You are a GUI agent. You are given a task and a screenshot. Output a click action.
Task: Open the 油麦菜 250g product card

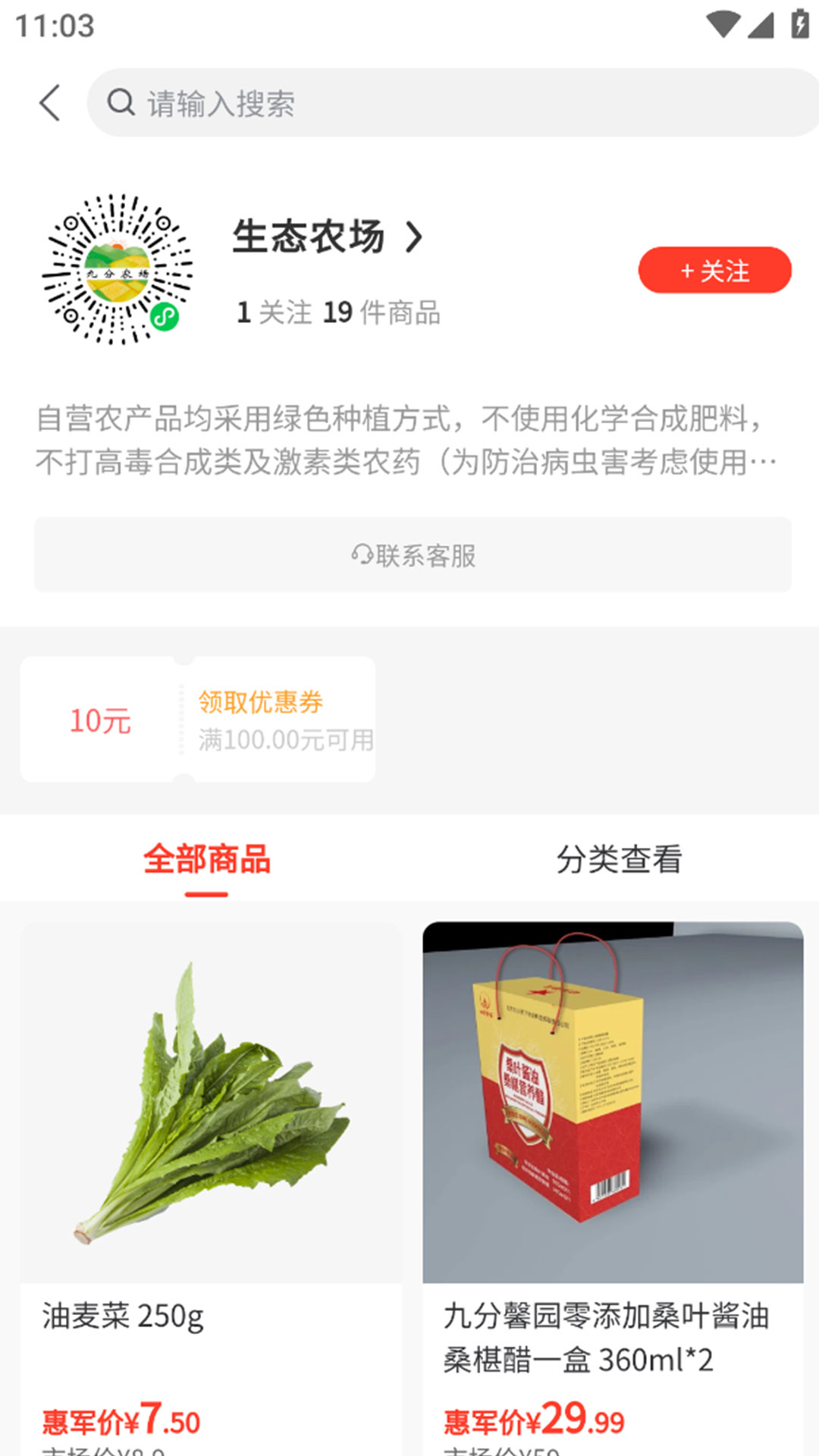coord(211,1137)
